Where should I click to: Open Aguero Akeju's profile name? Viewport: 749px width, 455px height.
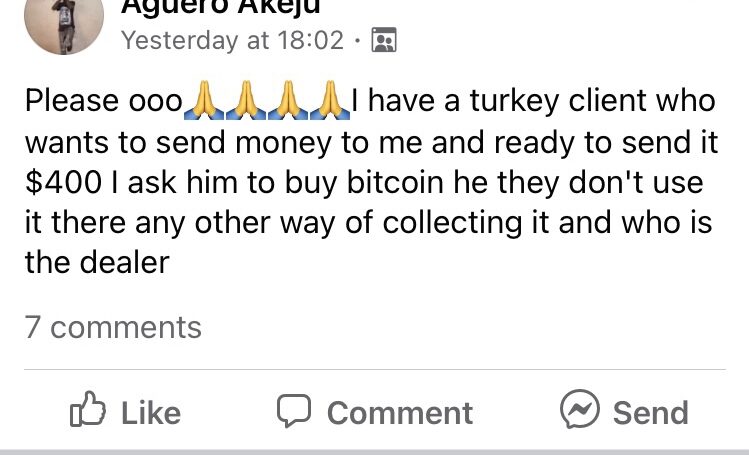[220, 7]
